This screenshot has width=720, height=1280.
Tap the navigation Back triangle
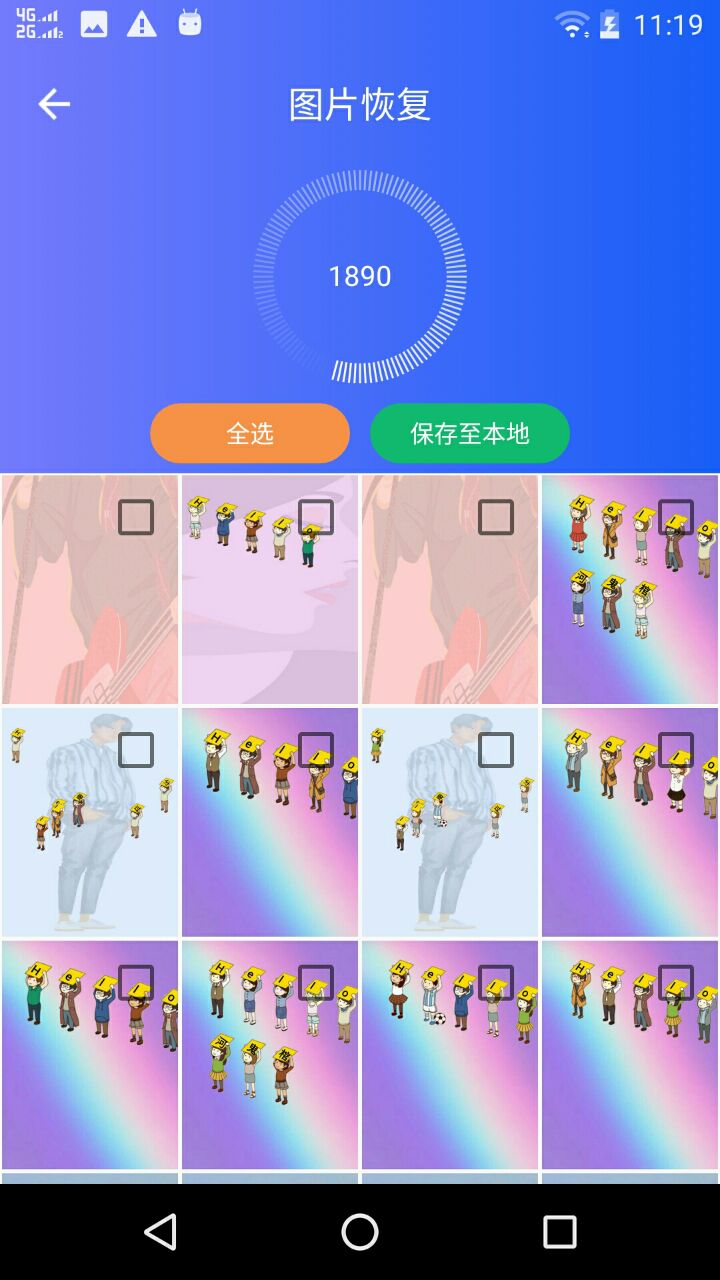pyautogui.click(x=162, y=1232)
